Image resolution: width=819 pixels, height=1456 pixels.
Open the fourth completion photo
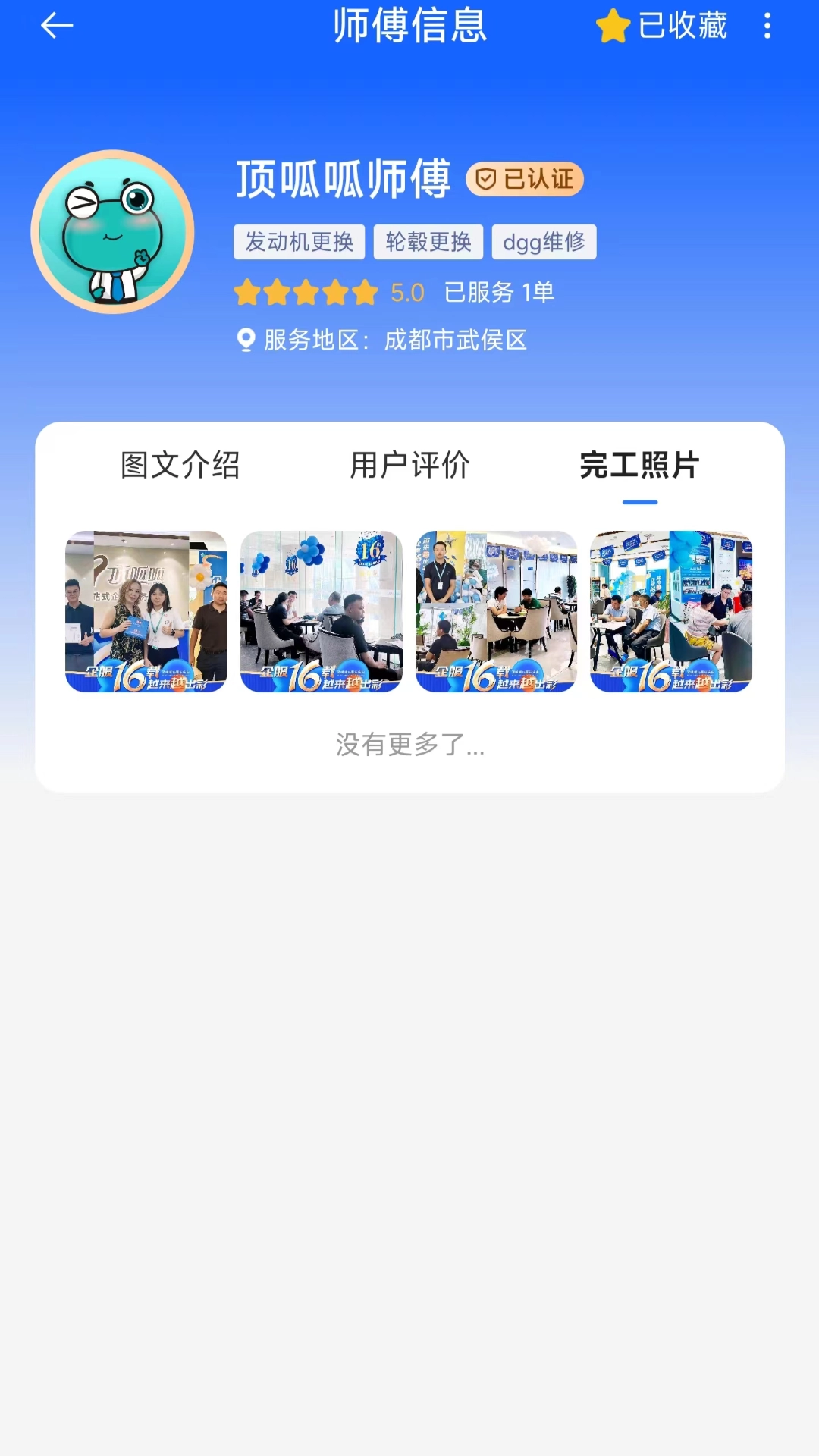coord(671,613)
